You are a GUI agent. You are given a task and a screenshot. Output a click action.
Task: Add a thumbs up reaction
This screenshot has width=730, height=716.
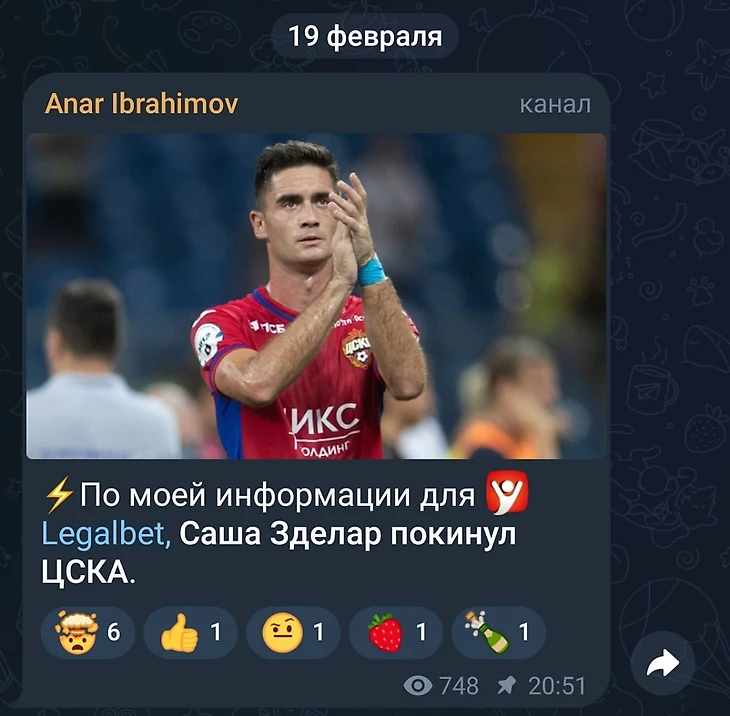190,632
